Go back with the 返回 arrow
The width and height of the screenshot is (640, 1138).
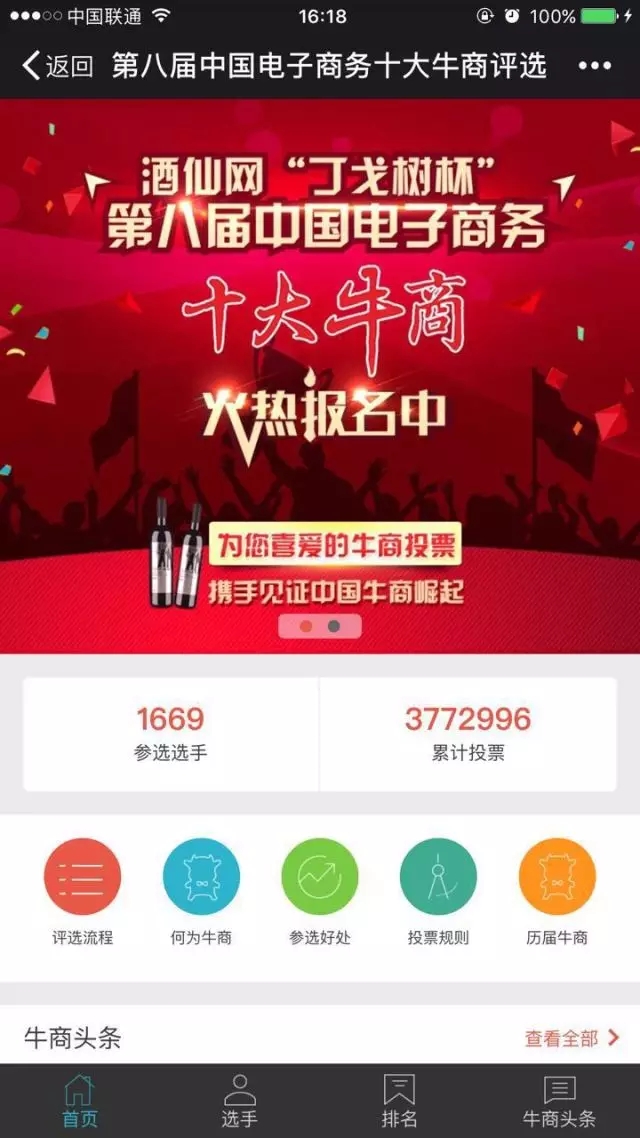(56, 67)
